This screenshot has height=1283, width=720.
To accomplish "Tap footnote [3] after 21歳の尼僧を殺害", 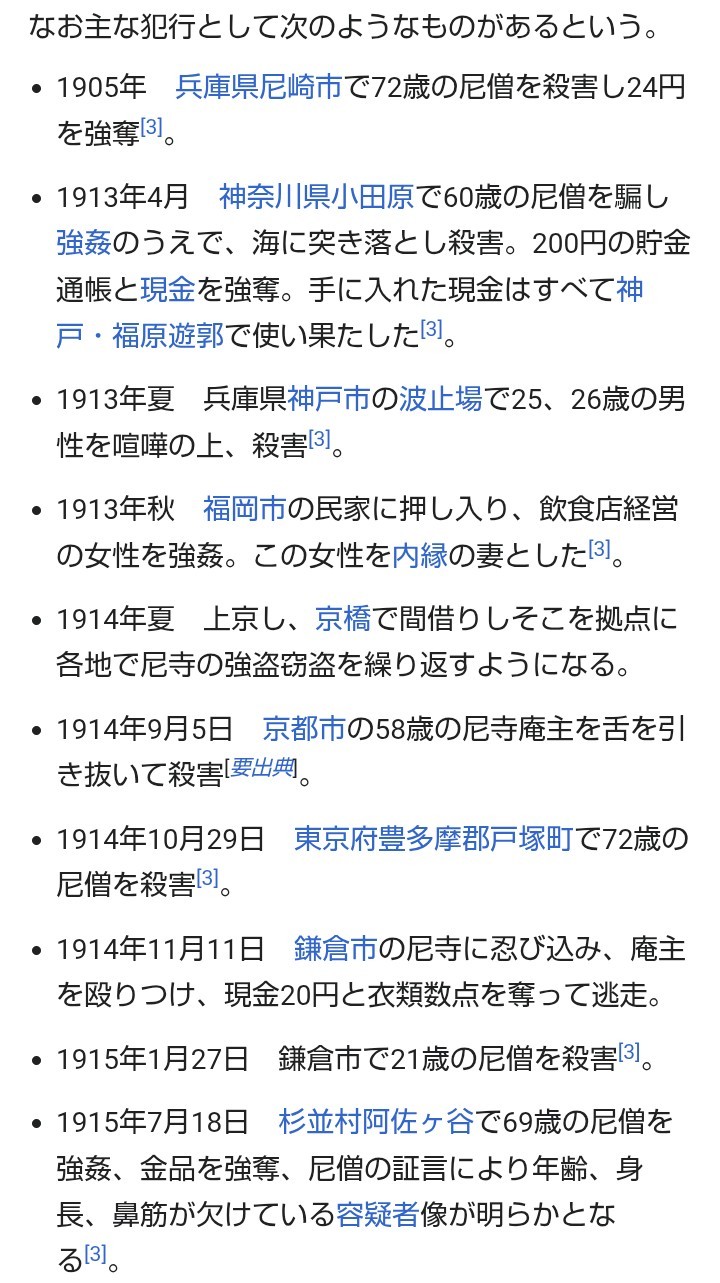I will click(629, 1051).
